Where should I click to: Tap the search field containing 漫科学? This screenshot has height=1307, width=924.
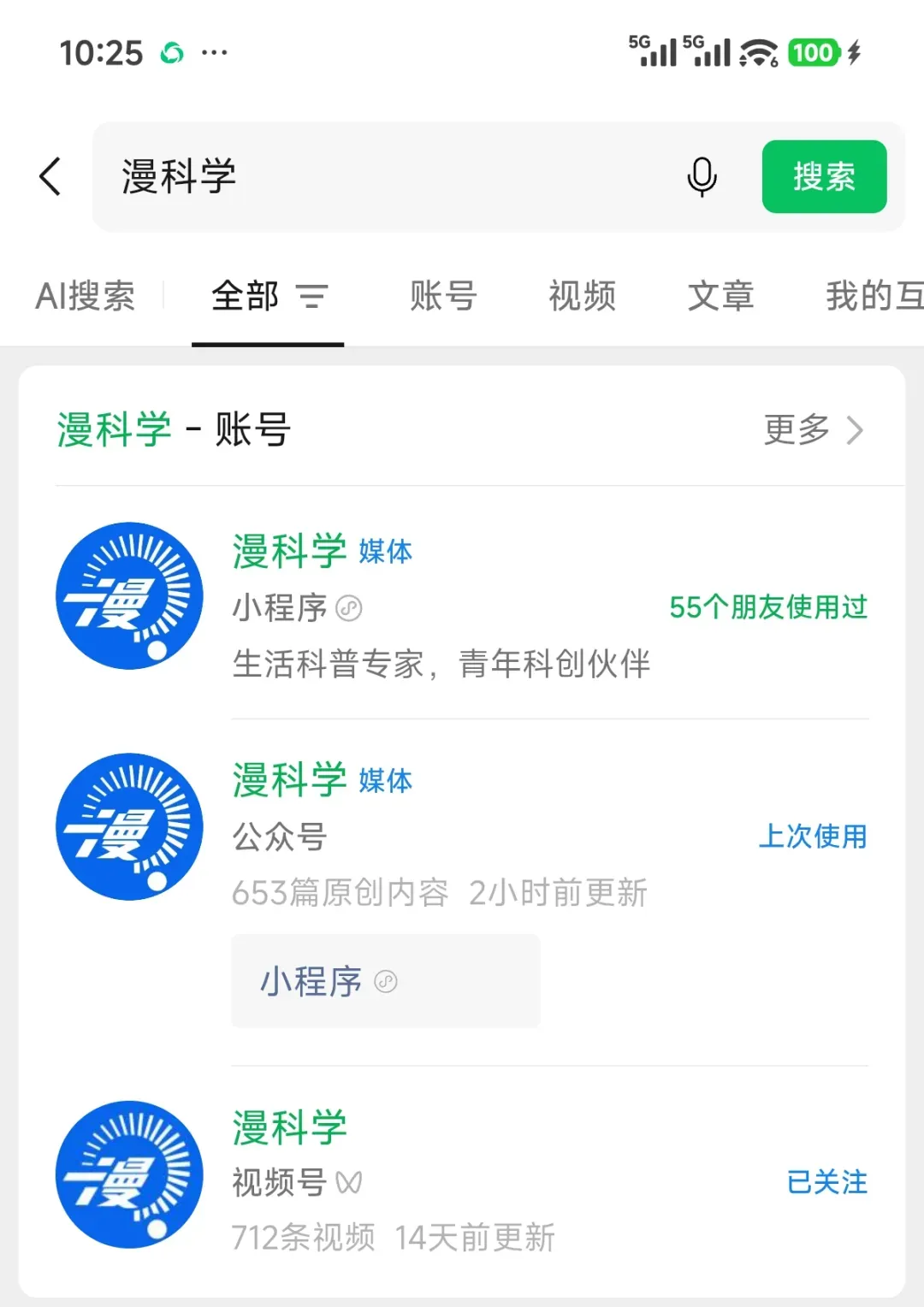(385, 176)
